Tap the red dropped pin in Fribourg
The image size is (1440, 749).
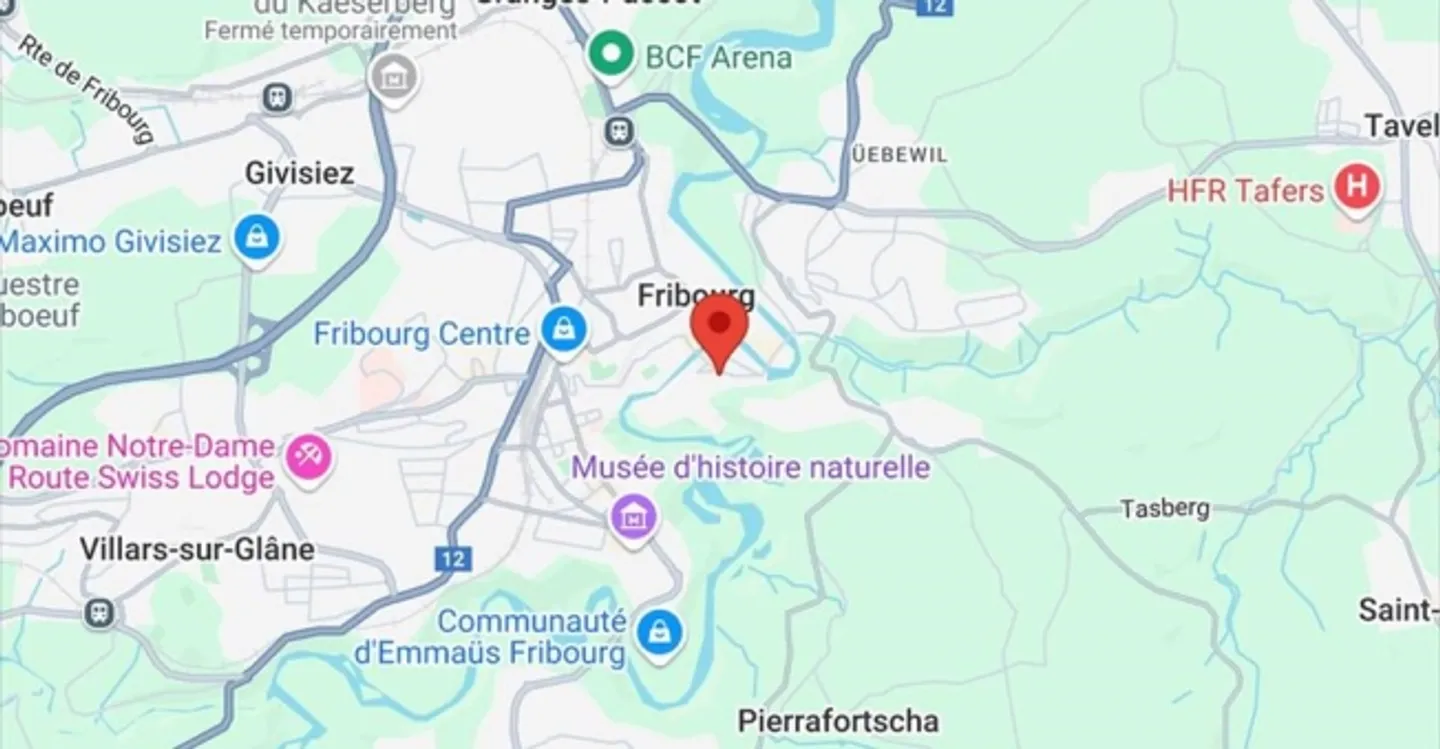[720, 327]
